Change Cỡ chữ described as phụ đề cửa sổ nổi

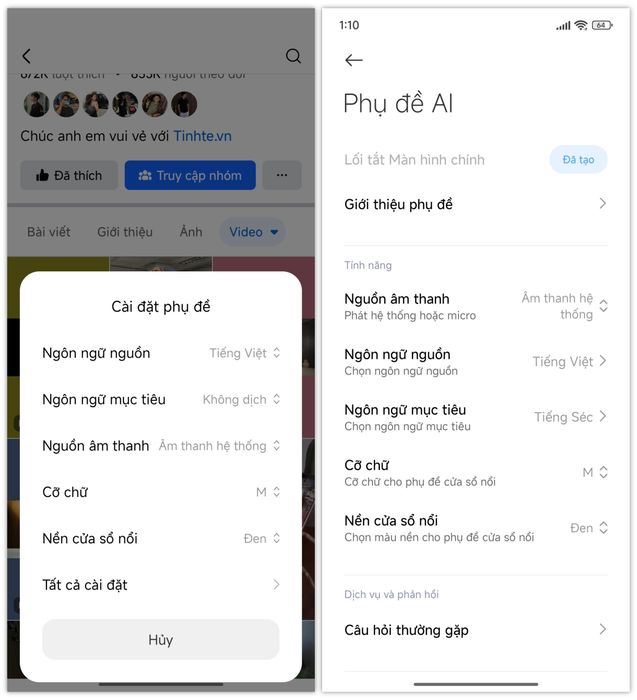475,472
